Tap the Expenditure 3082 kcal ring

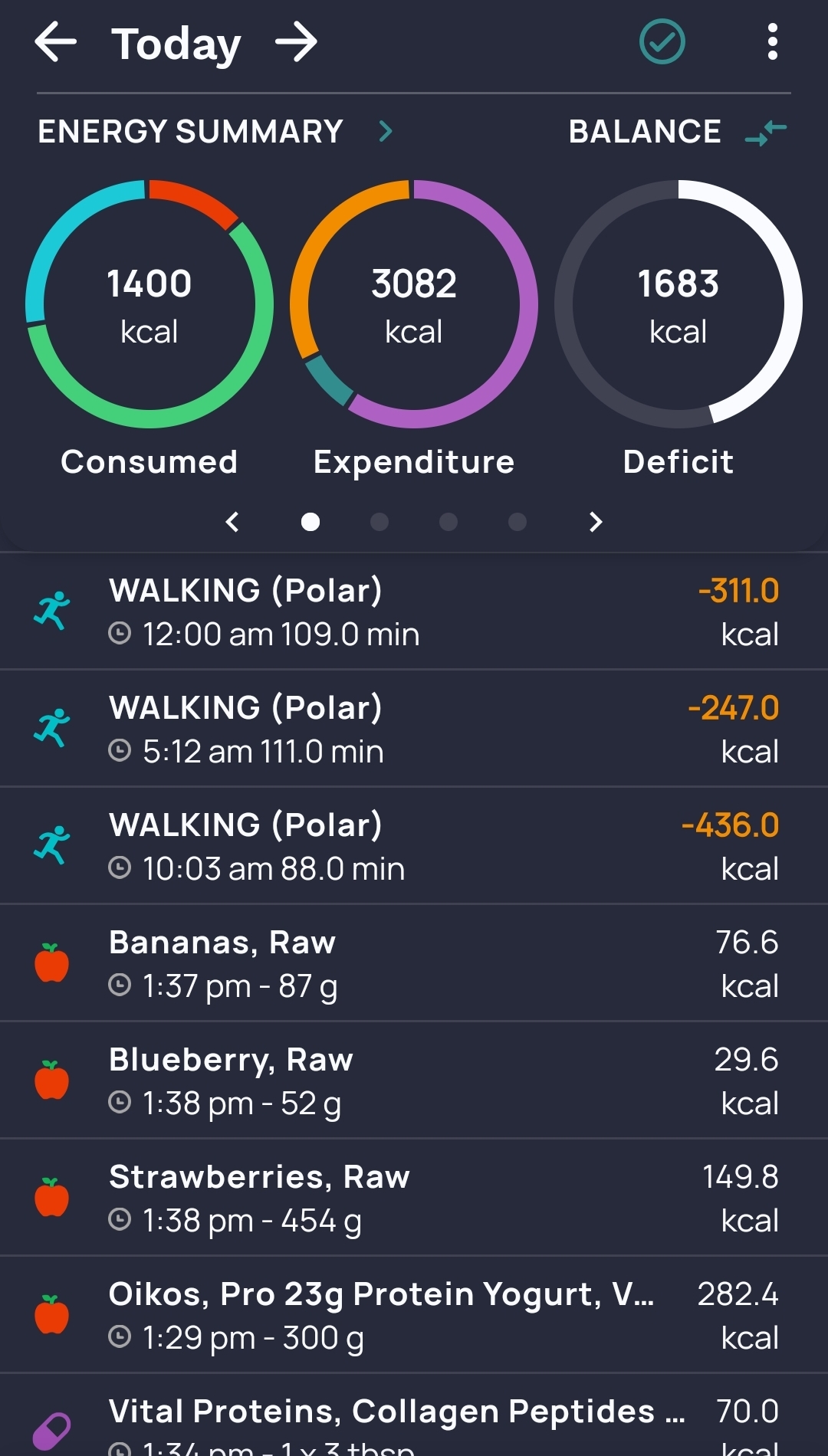(x=414, y=304)
